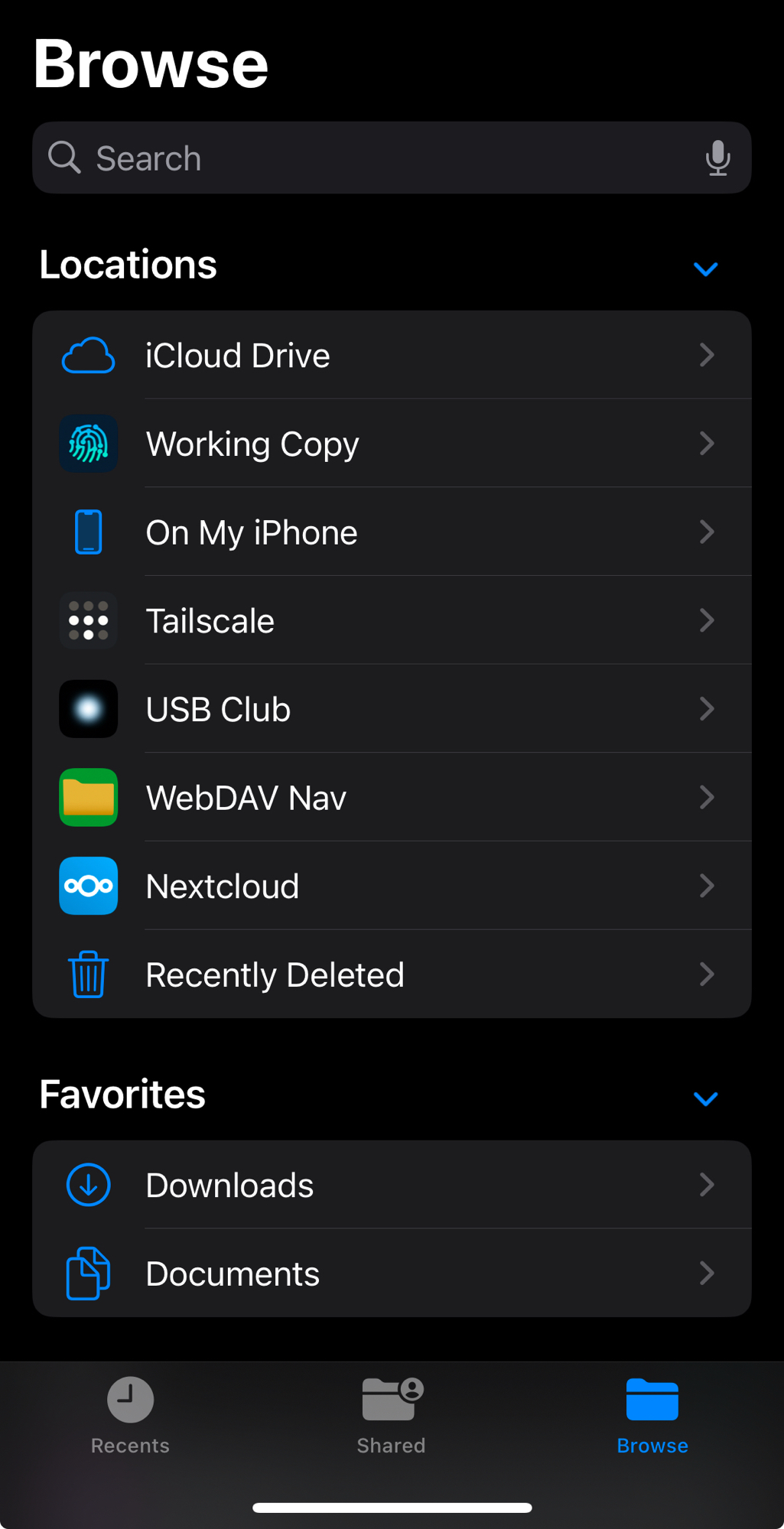Open the Nextcloud location

392,886
